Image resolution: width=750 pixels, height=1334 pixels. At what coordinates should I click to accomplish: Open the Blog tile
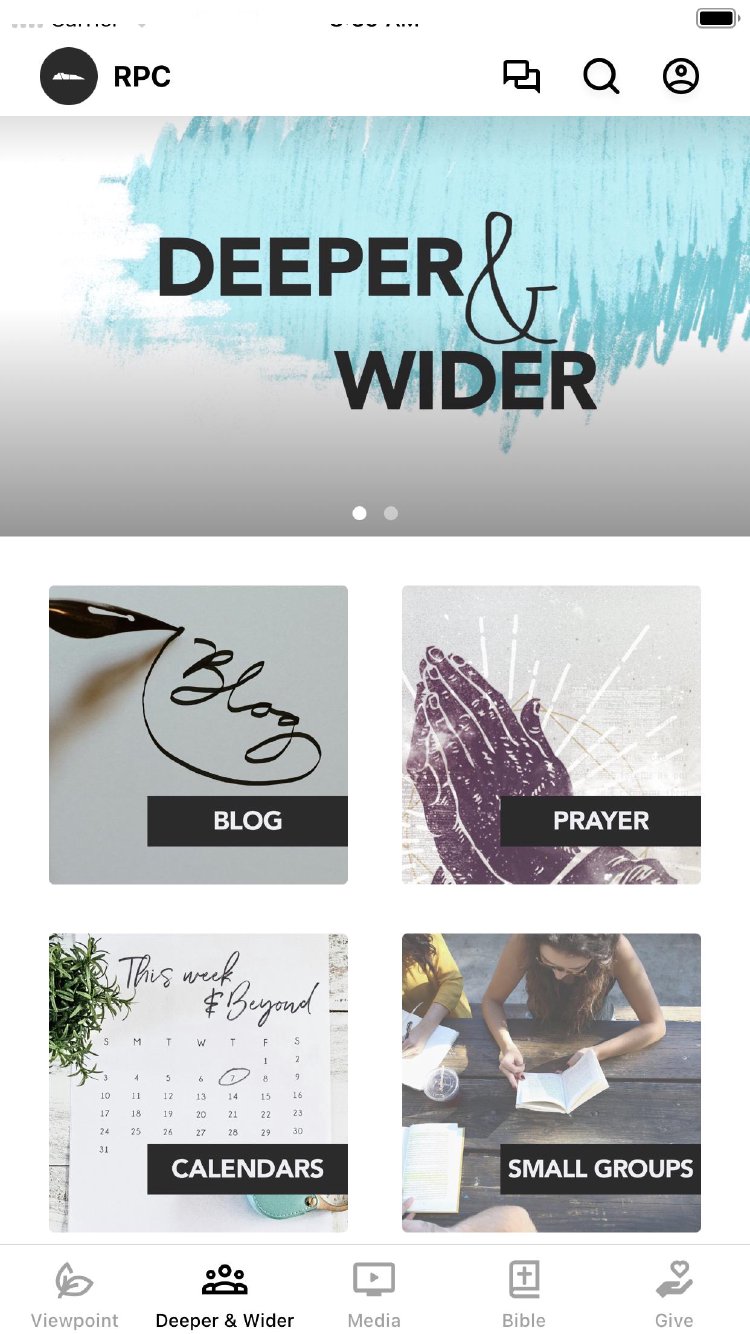198,735
